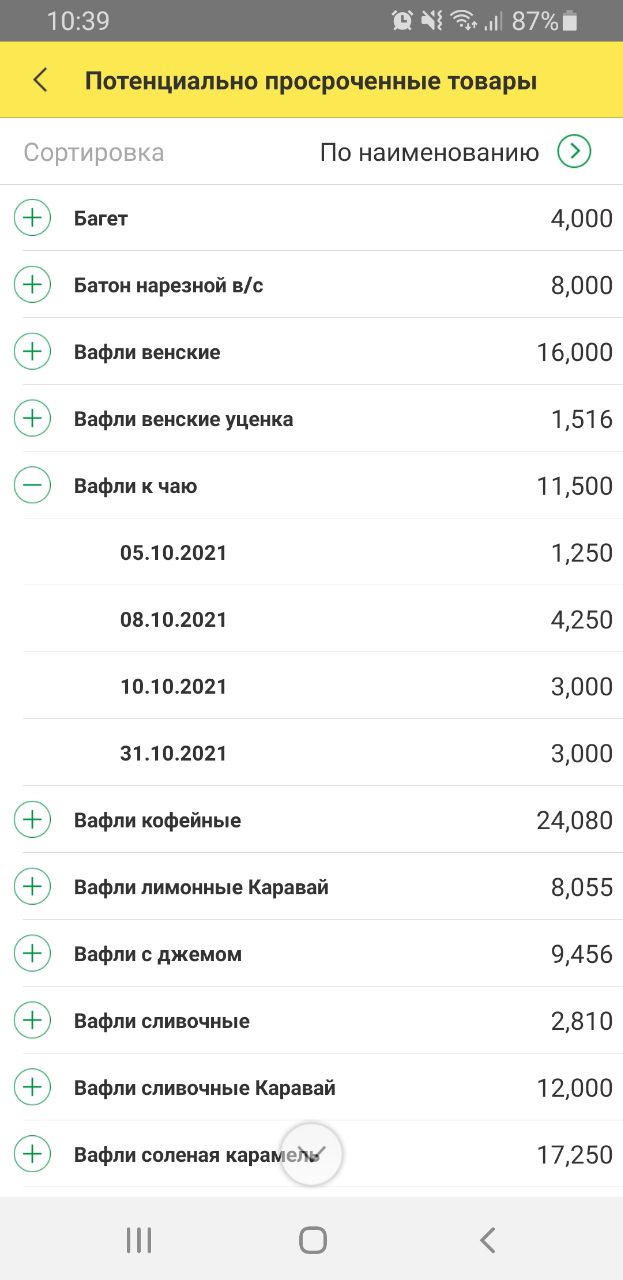The image size is (623, 1280).
Task: Go to the home screen
Action: pos(313,1241)
